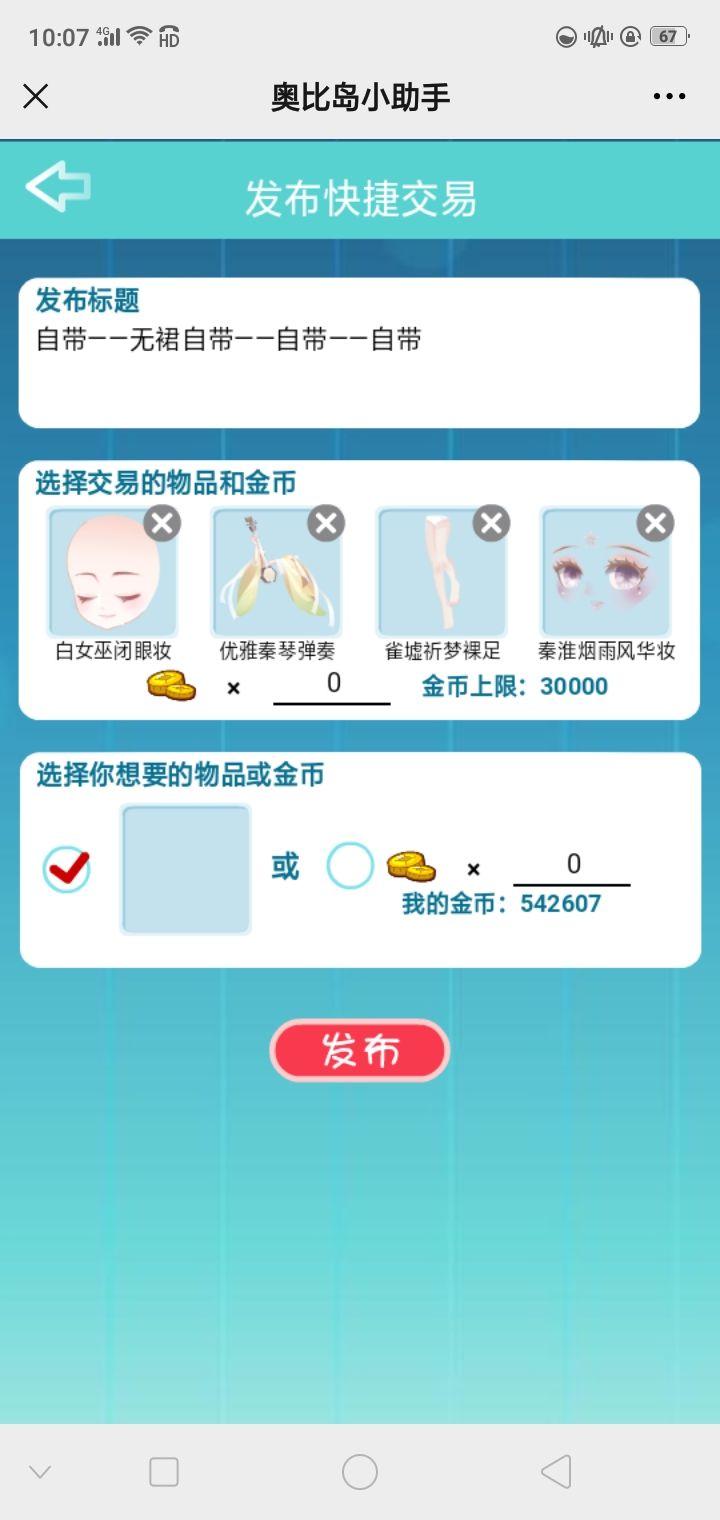The width and height of the screenshot is (720, 1520).
Task: Remove 秦淮烟雨风华妆 from the trade items
Action: point(655,523)
